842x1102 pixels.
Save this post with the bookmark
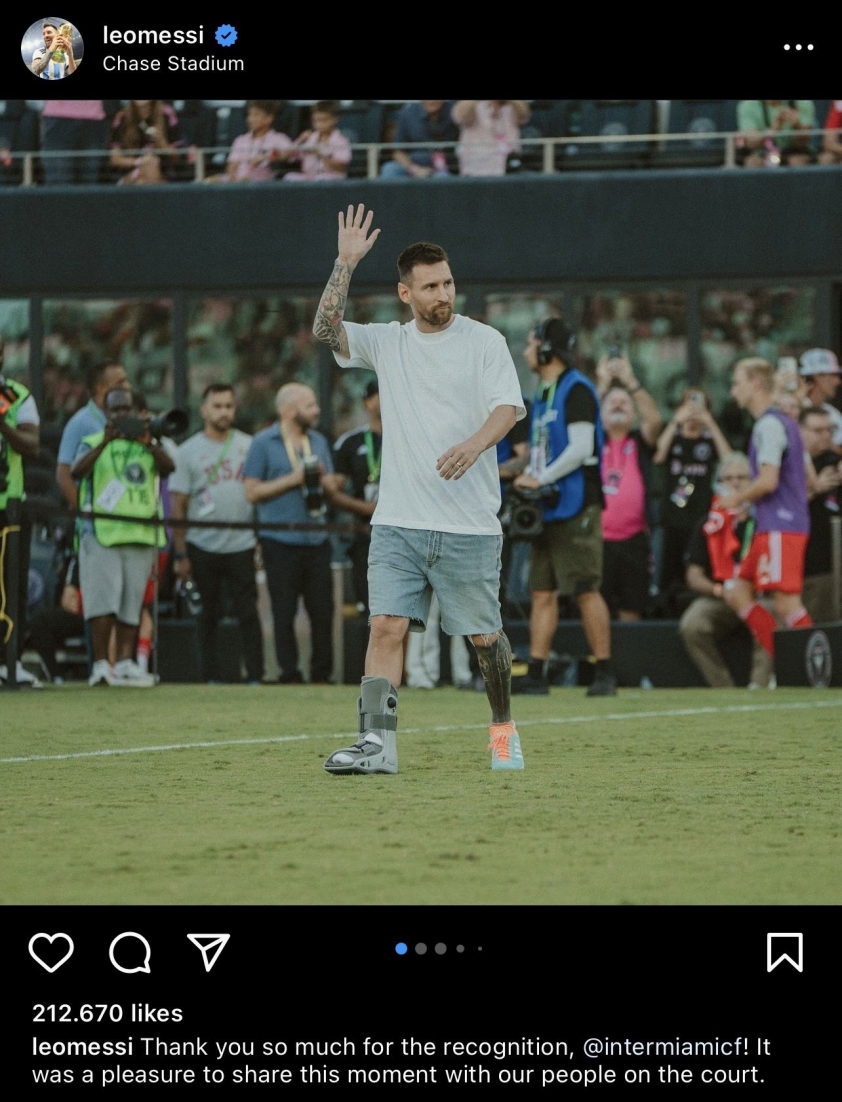coord(785,952)
